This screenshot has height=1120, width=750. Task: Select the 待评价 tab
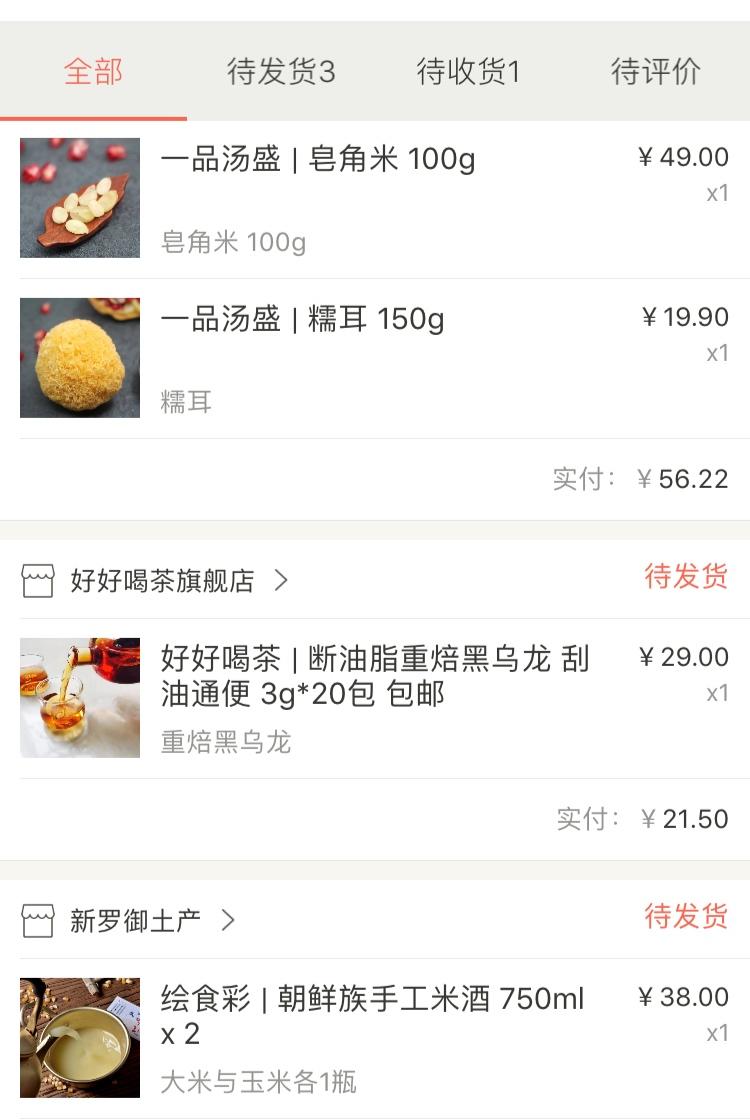click(x=655, y=72)
